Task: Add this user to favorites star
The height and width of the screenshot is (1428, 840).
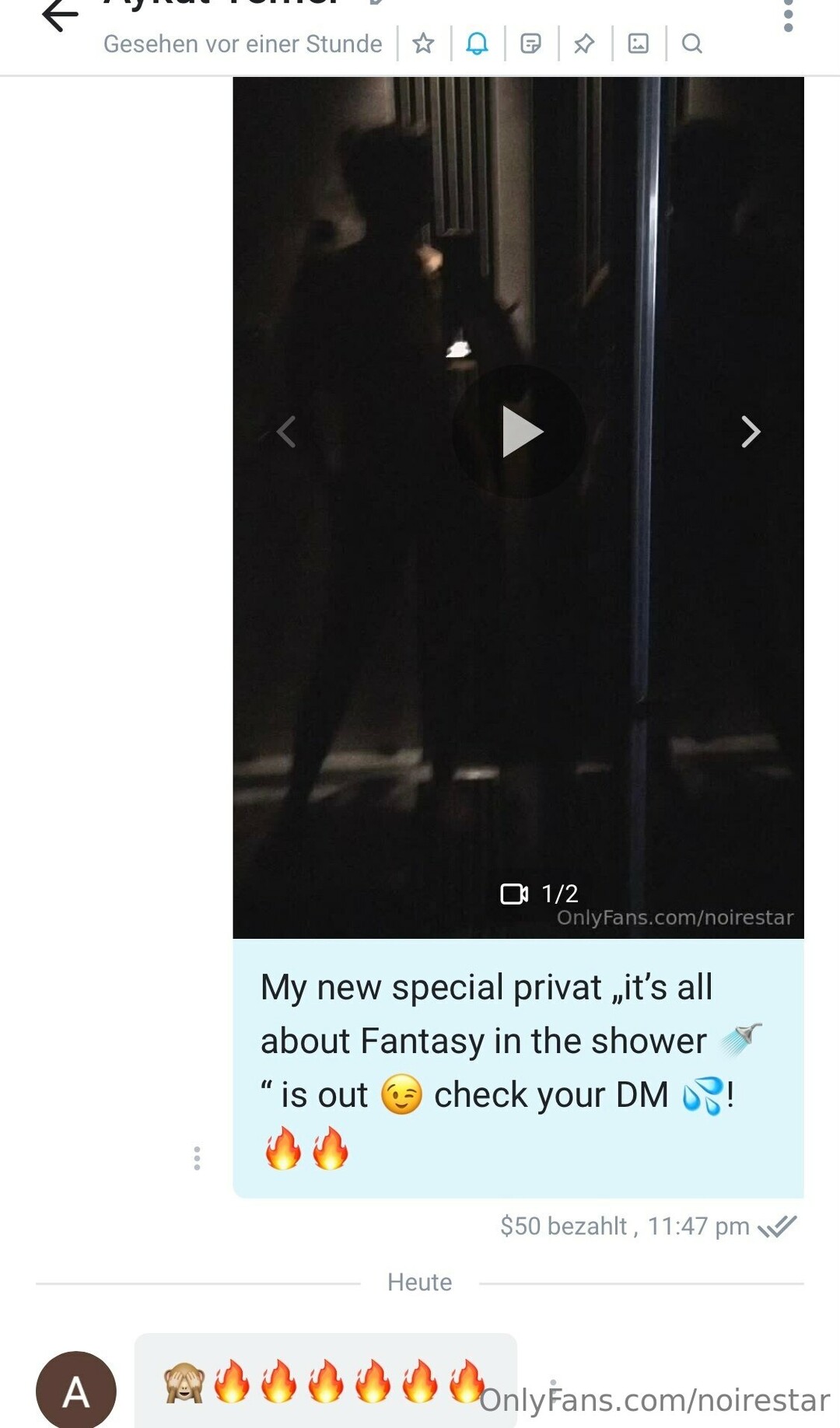Action: coord(423,44)
